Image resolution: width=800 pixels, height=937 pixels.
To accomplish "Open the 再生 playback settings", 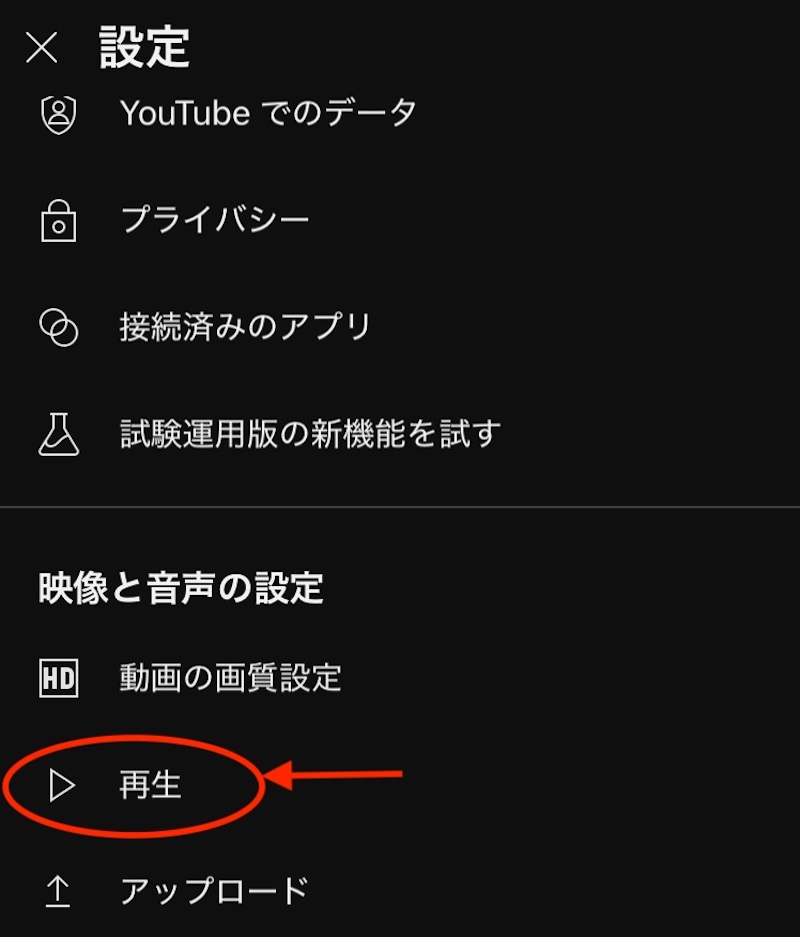I will tap(150, 788).
